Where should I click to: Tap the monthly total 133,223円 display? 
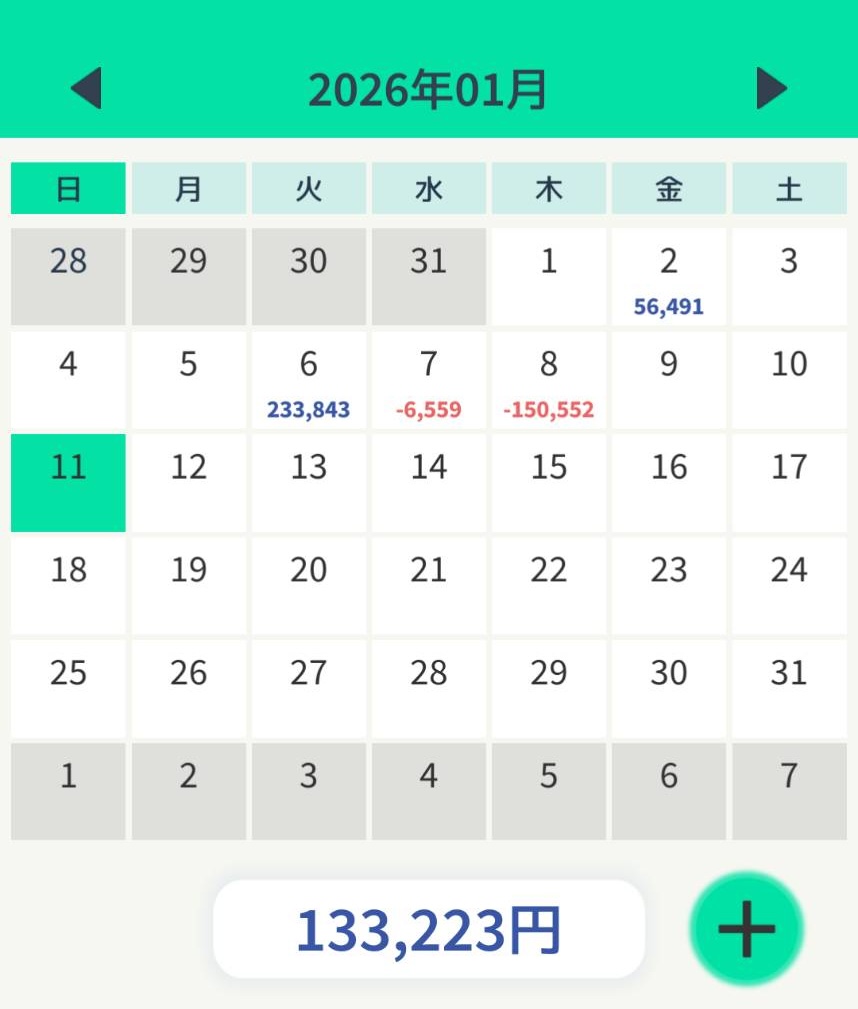point(428,928)
